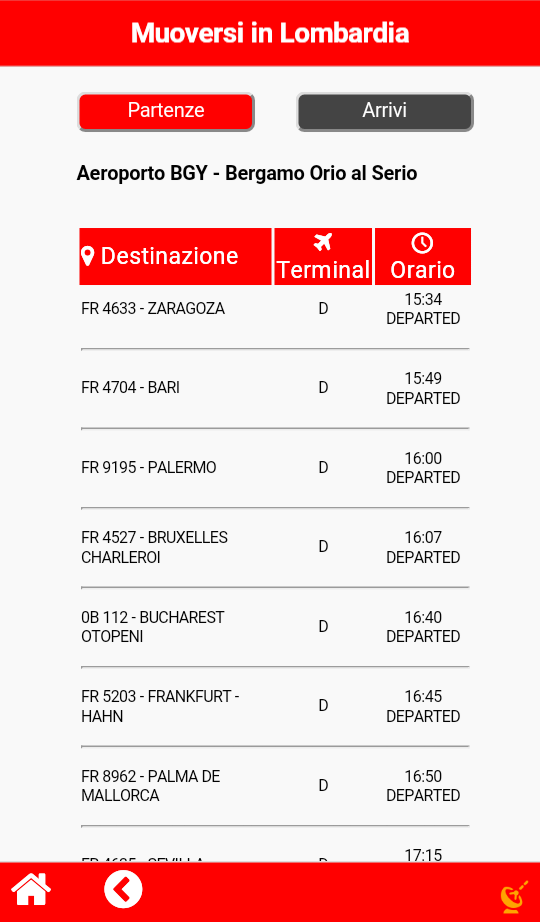The height and width of the screenshot is (922, 540).
Task: Go to the home screen icon
Action: (31, 889)
